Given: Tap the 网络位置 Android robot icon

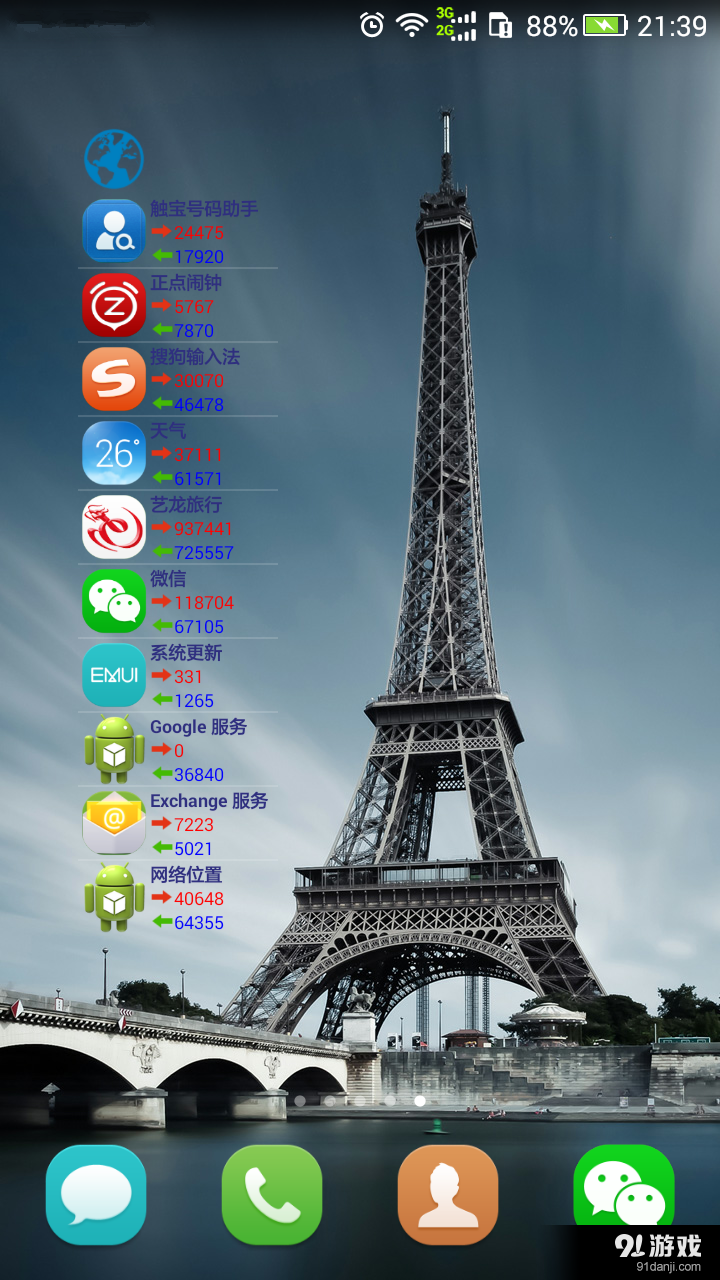Looking at the screenshot, I should tap(113, 897).
